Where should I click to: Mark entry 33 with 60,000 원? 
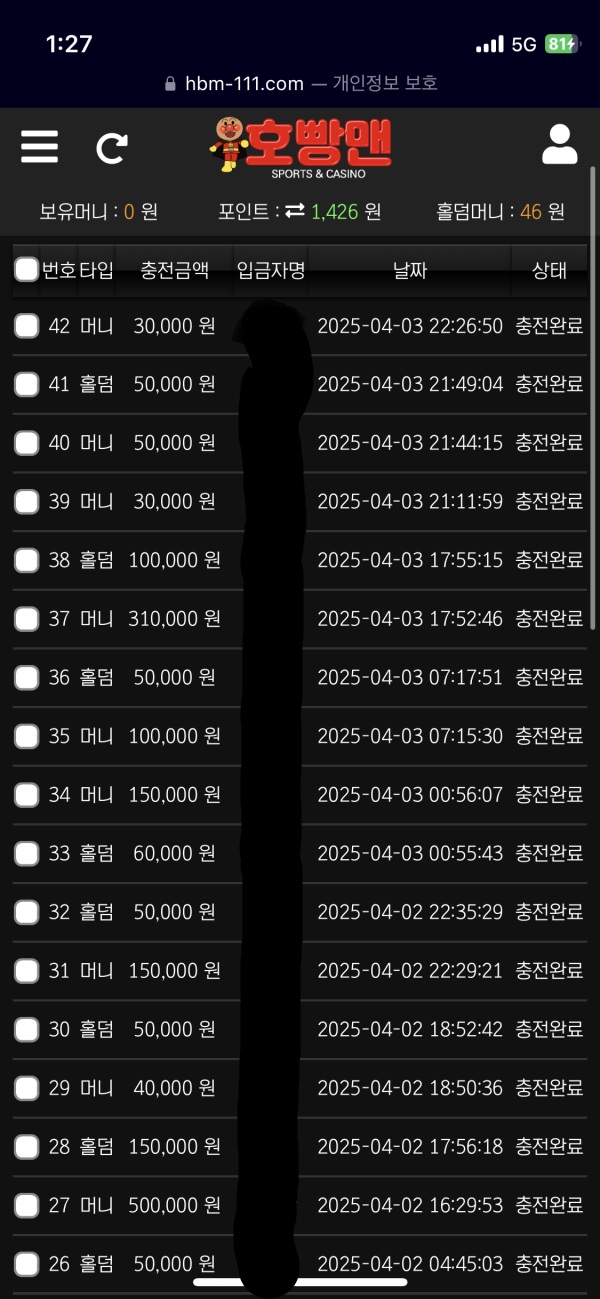point(27,854)
